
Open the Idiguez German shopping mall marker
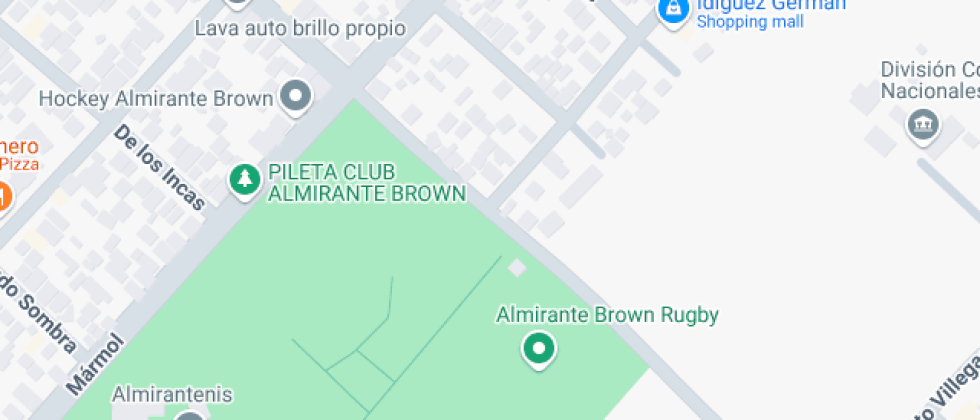tap(673, 10)
